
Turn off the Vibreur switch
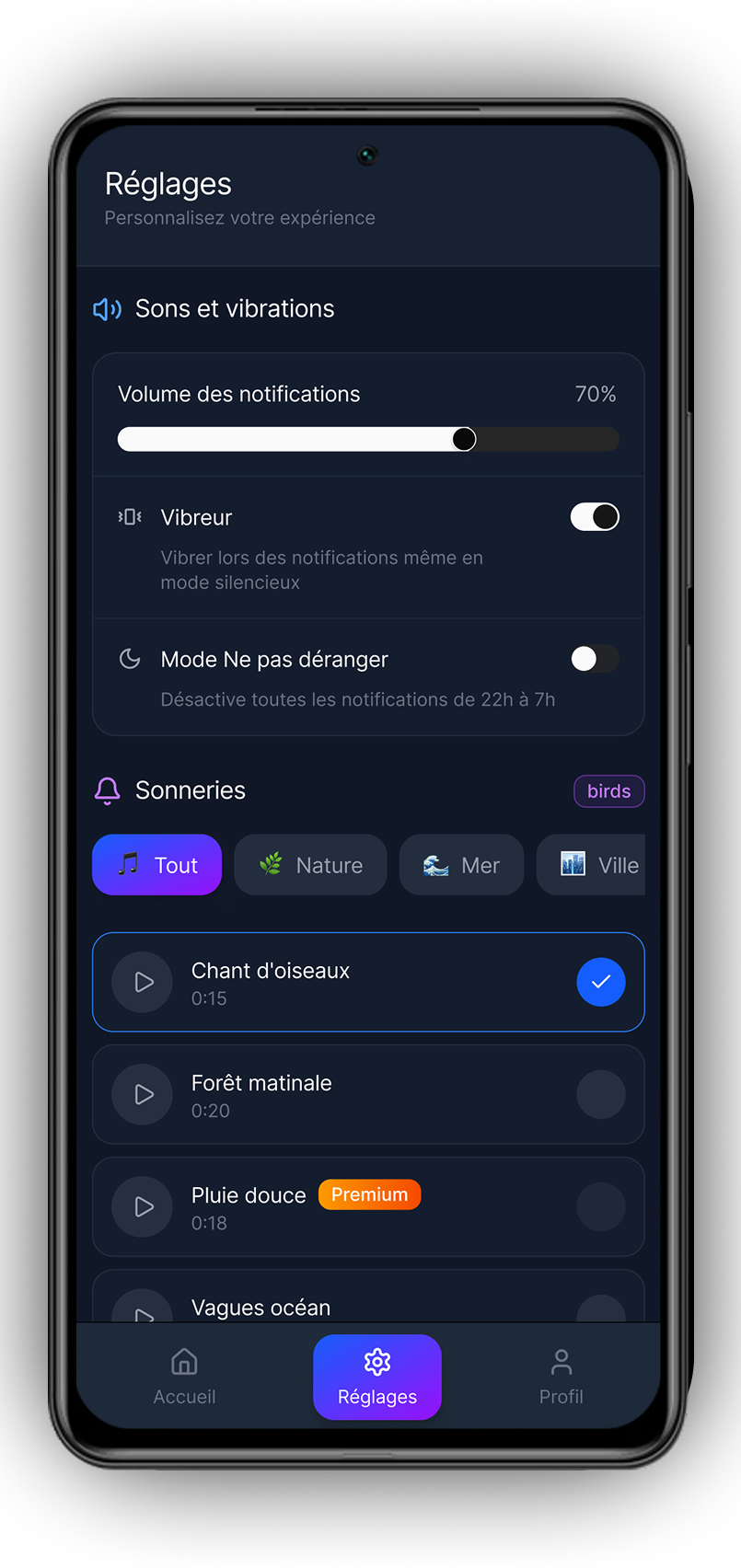pos(595,517)
